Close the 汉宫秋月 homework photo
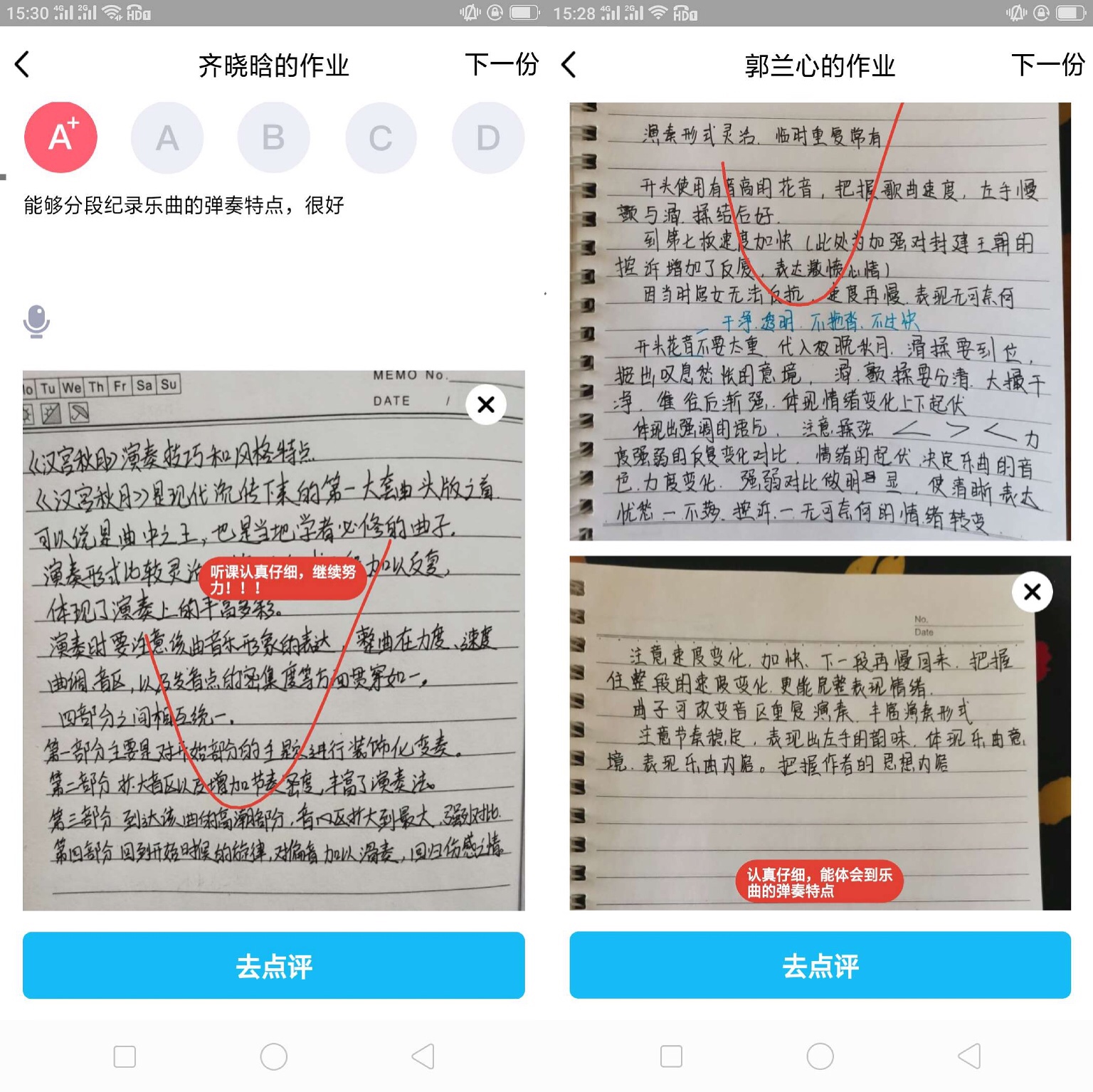This screenshot has height=1092, width=1093. [486, 404]
